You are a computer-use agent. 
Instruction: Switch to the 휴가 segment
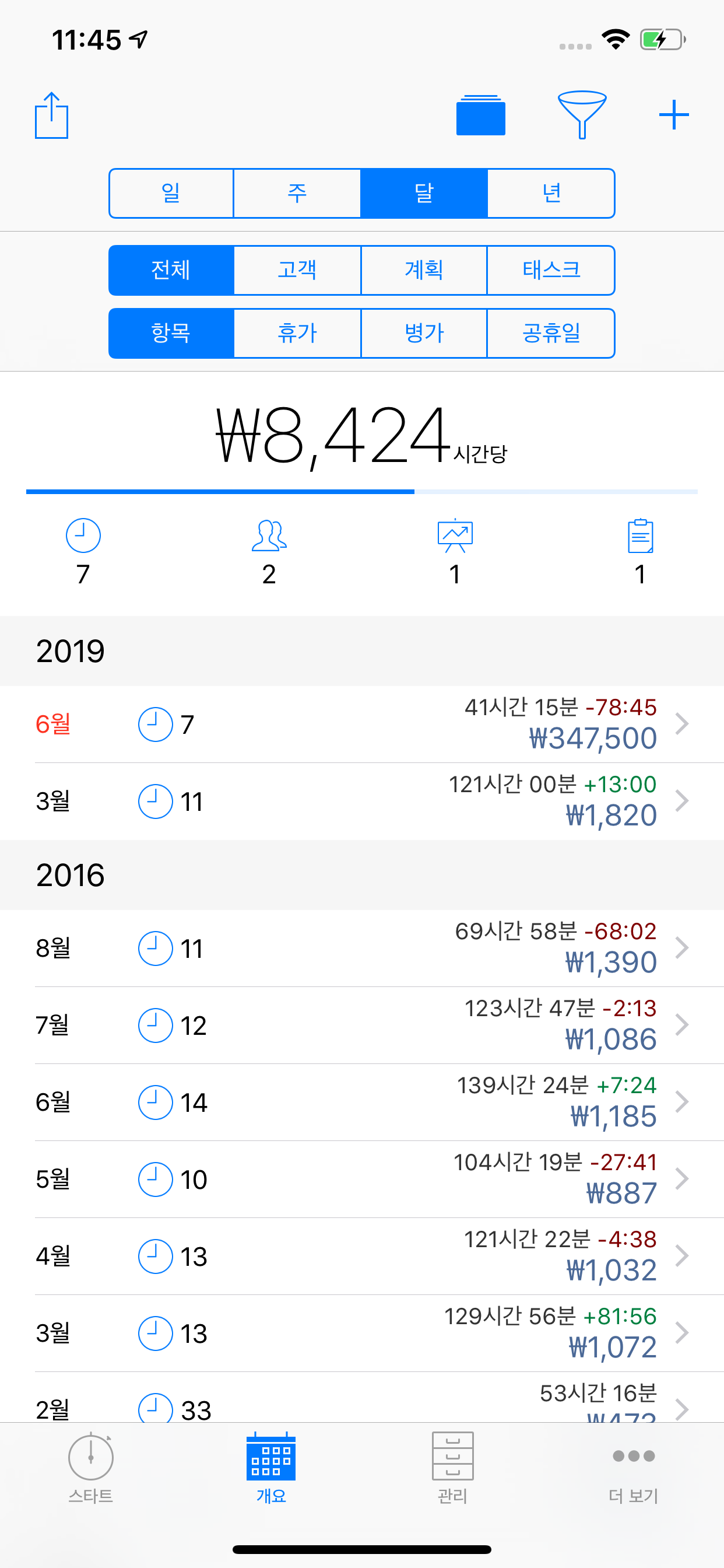point(297,334)
